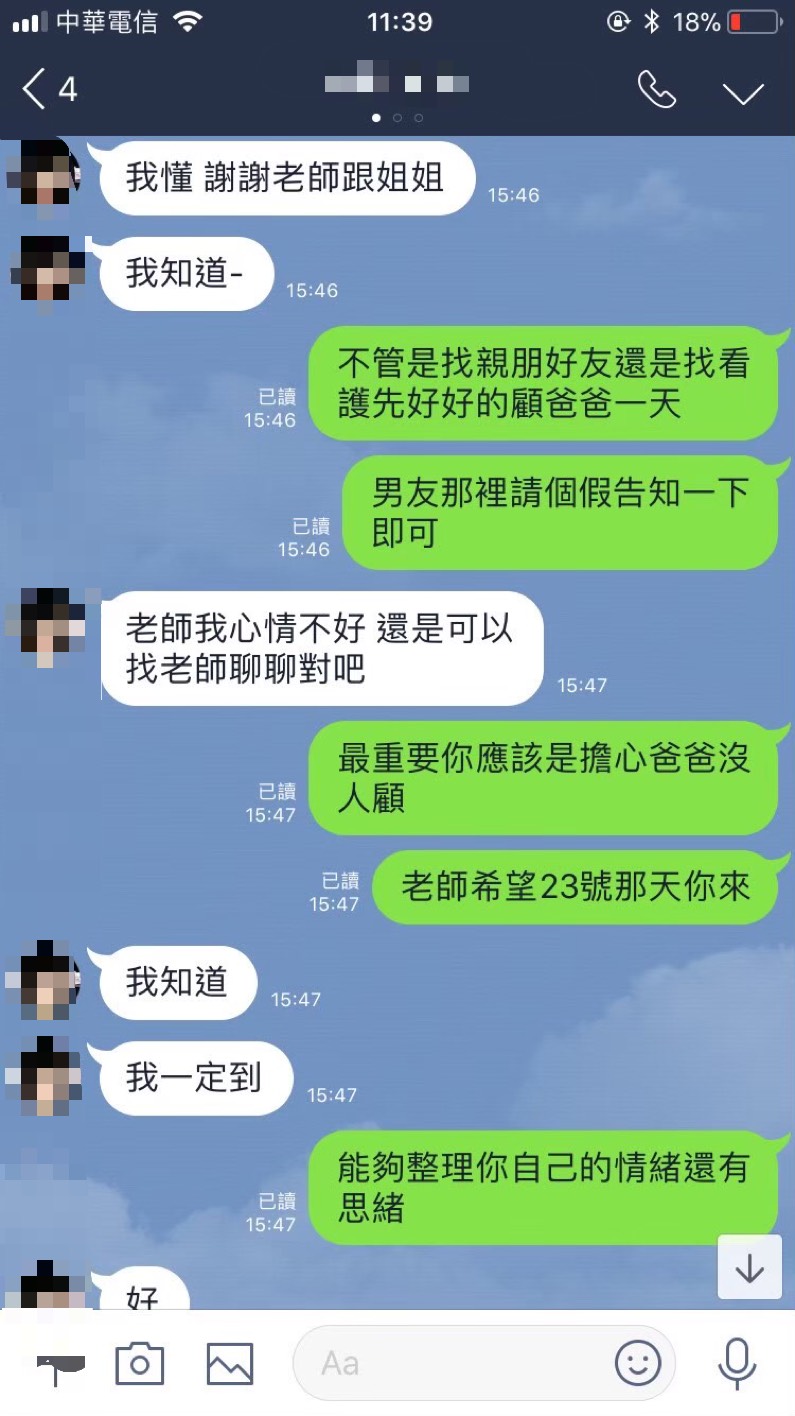This screenshot has height=1416, width=795.
Task: Jump to latest message with down arrow
Action: pyautogui.click(x=749, y=1267)
